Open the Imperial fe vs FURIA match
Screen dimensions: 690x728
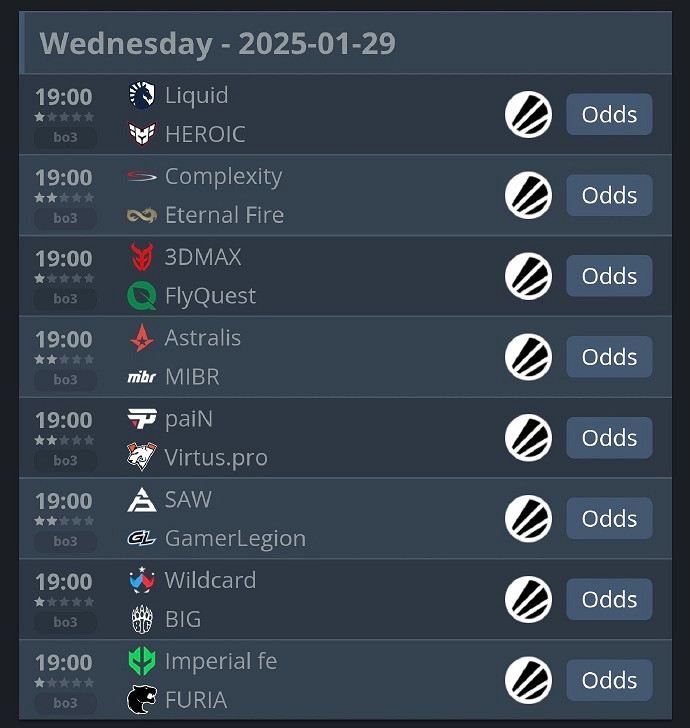coord(300,681)
